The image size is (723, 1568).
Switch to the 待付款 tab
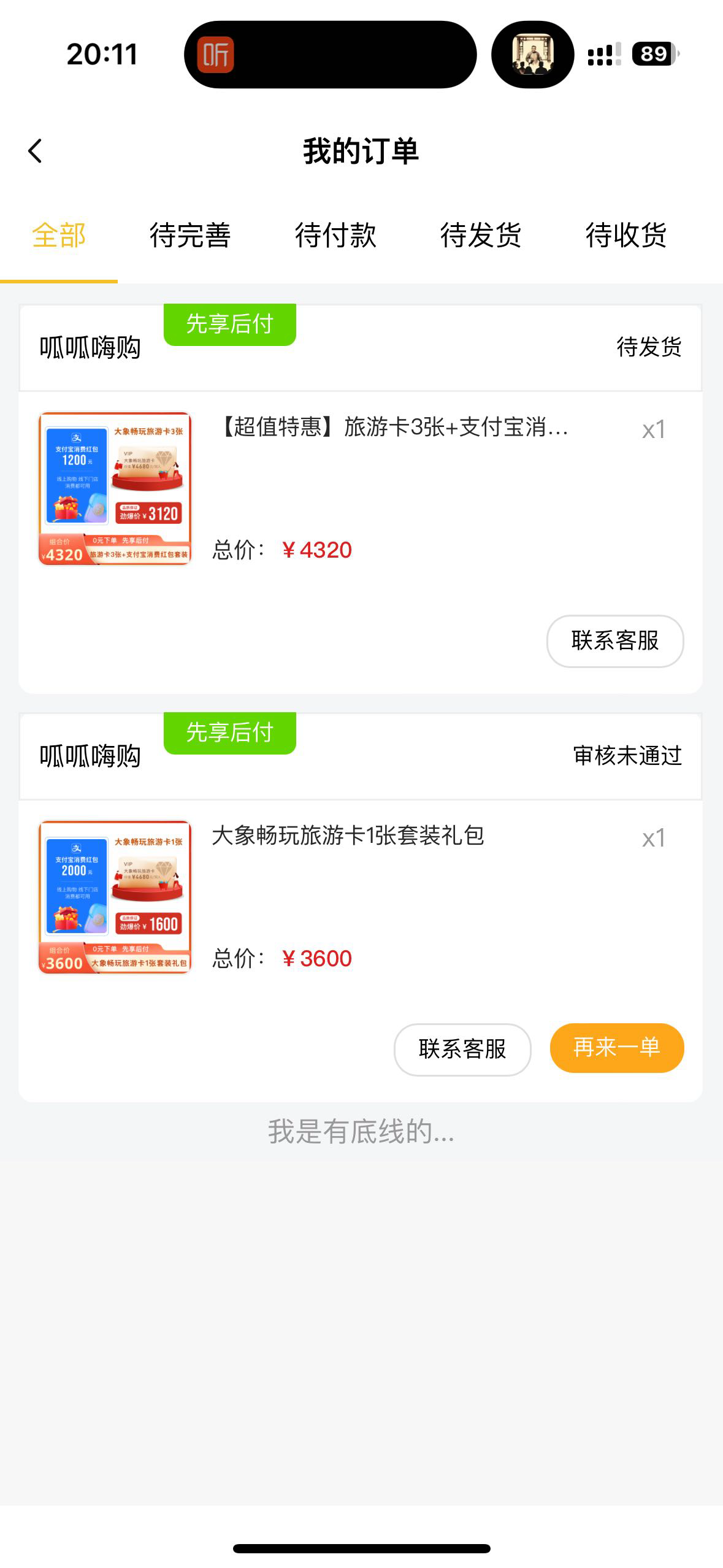tap(335, 236)
